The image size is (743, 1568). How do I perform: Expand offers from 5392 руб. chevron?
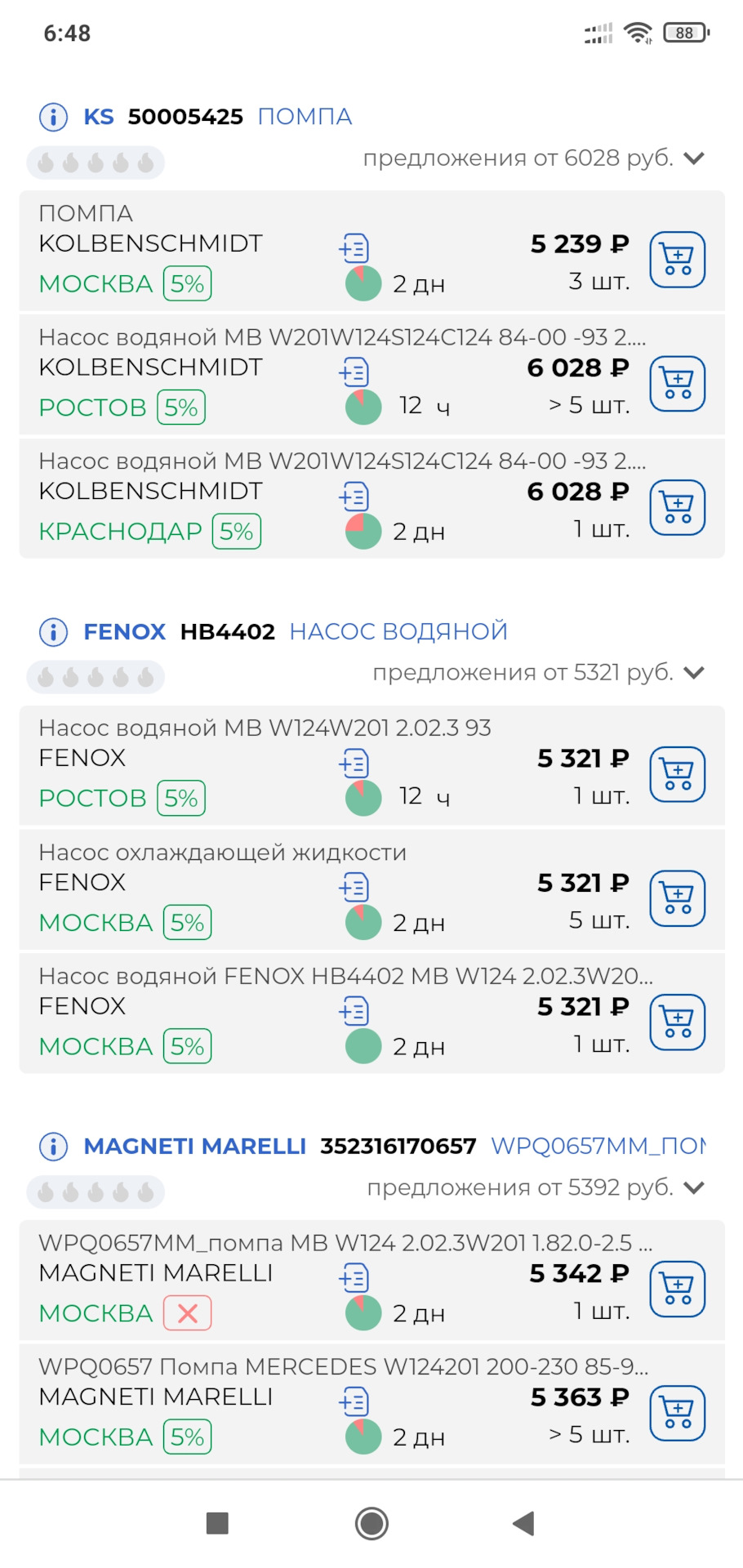[694, 1187]
